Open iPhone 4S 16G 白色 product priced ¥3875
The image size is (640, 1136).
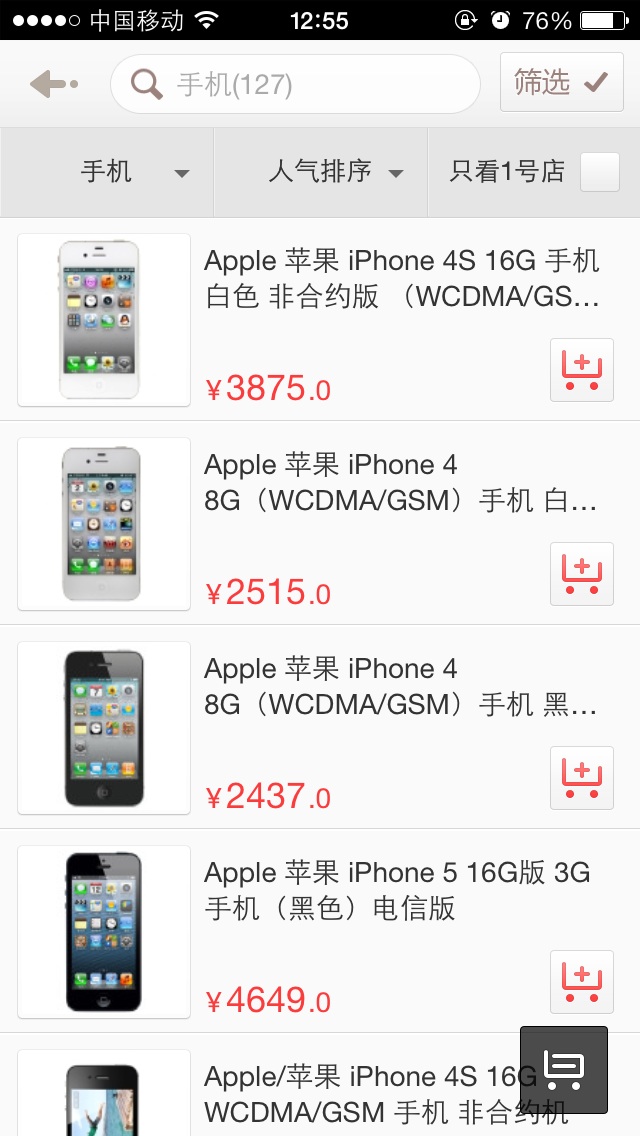tap(400, 278)
